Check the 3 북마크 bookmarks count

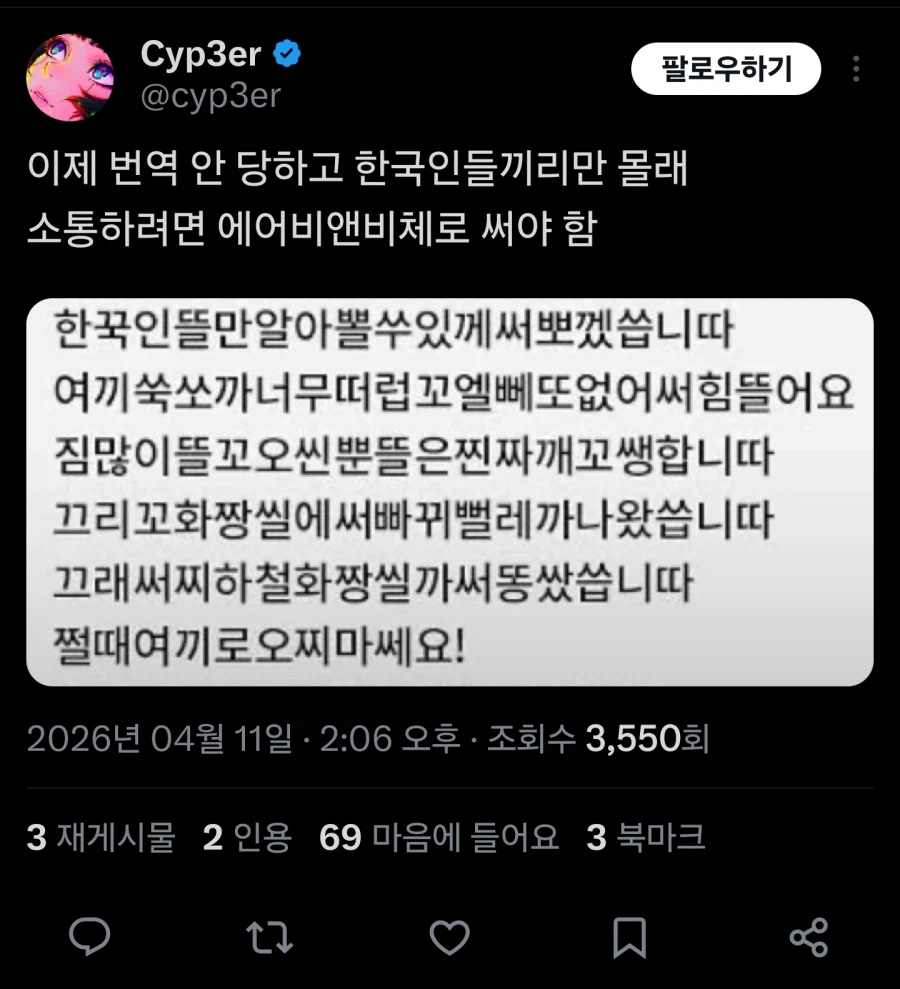pos(651,838)
